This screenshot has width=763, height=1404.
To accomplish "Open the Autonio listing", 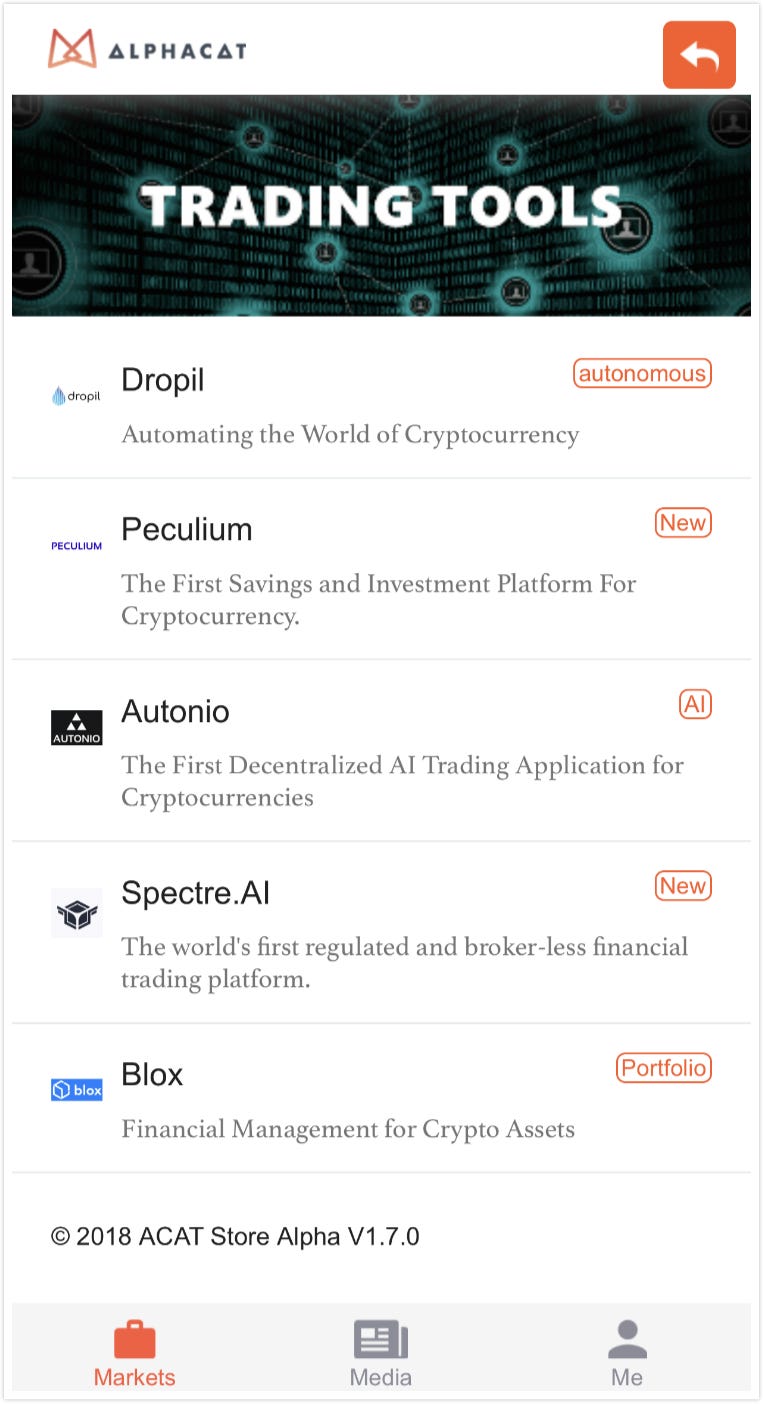I will click(380, 752).
